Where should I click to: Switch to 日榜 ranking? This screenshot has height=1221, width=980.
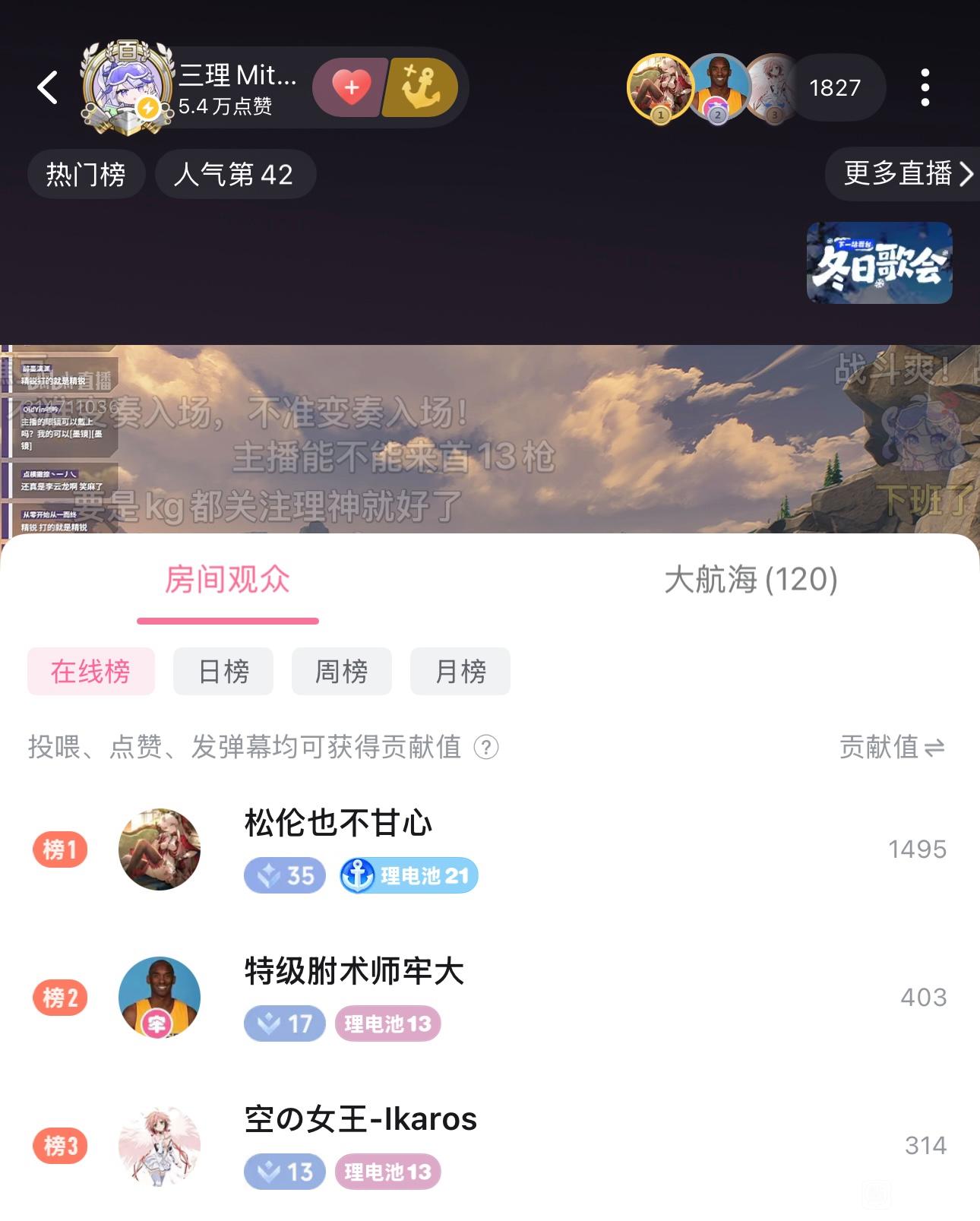tap(223, 671)
